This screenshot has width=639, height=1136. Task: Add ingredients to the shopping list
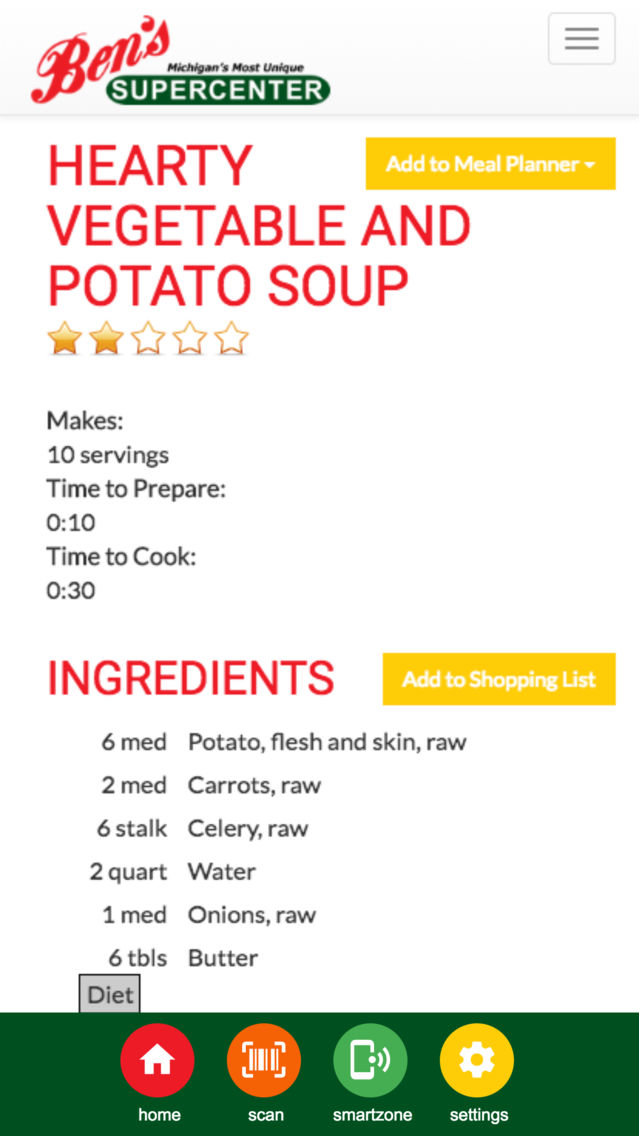pos(499,679)
